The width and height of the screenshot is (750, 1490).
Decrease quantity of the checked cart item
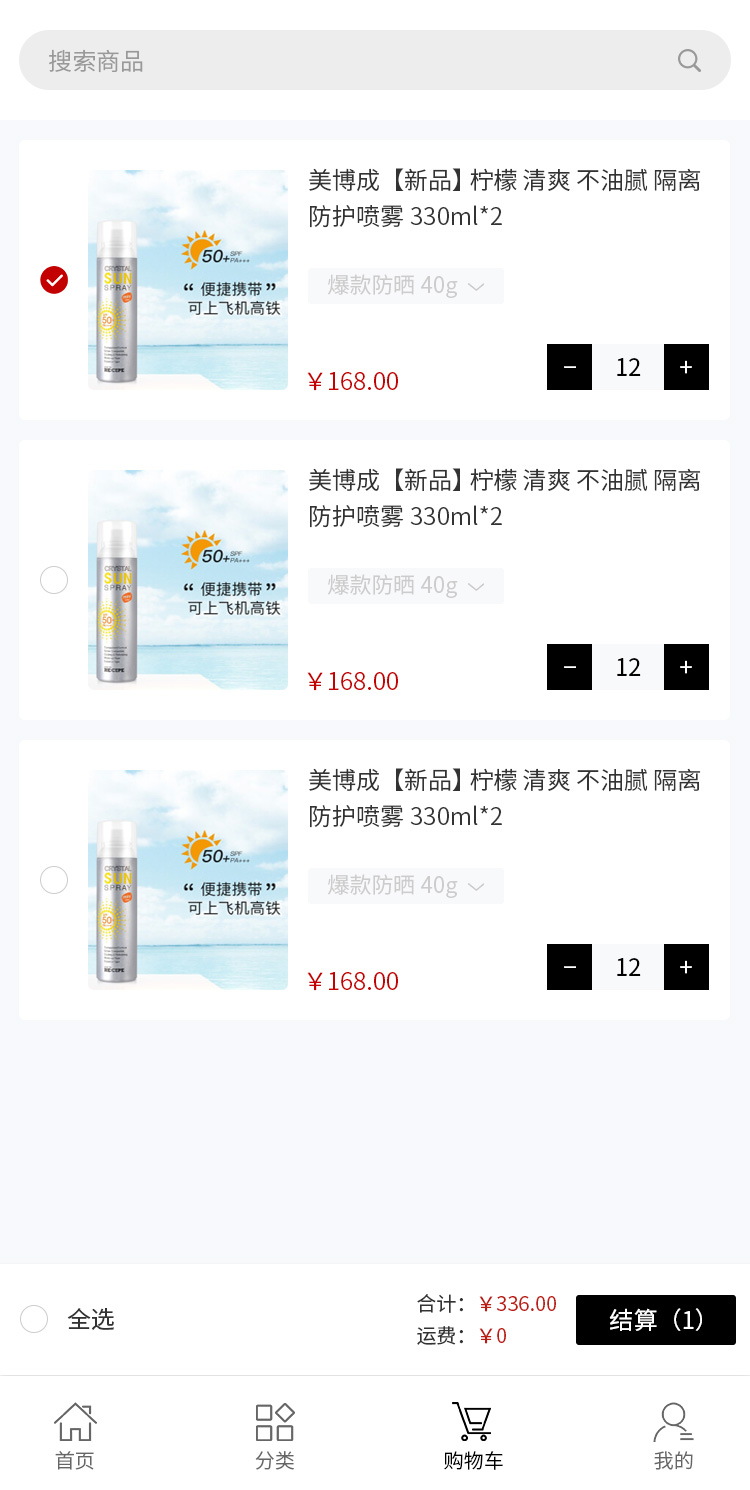click(x=569, y=367)
